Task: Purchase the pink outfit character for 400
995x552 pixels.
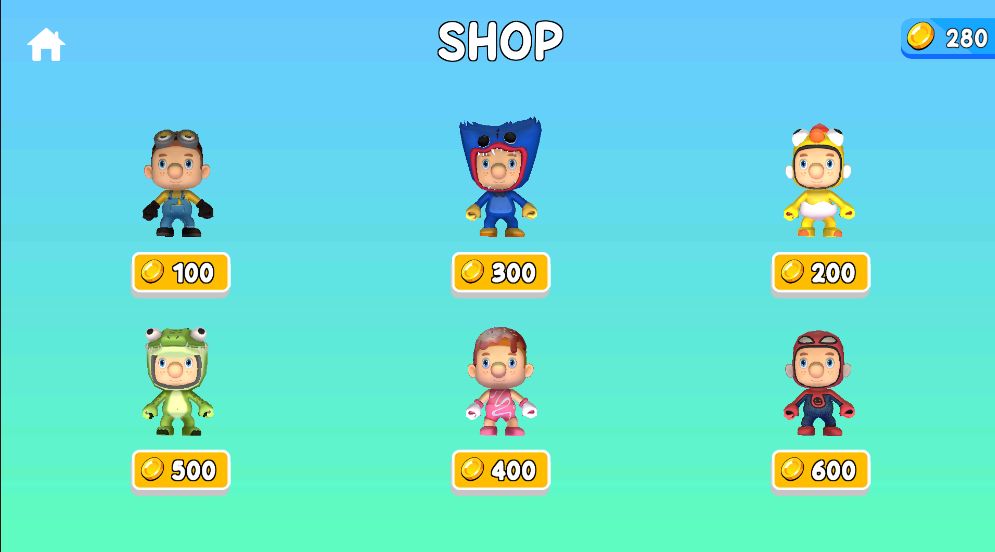Action: [500, 470]
